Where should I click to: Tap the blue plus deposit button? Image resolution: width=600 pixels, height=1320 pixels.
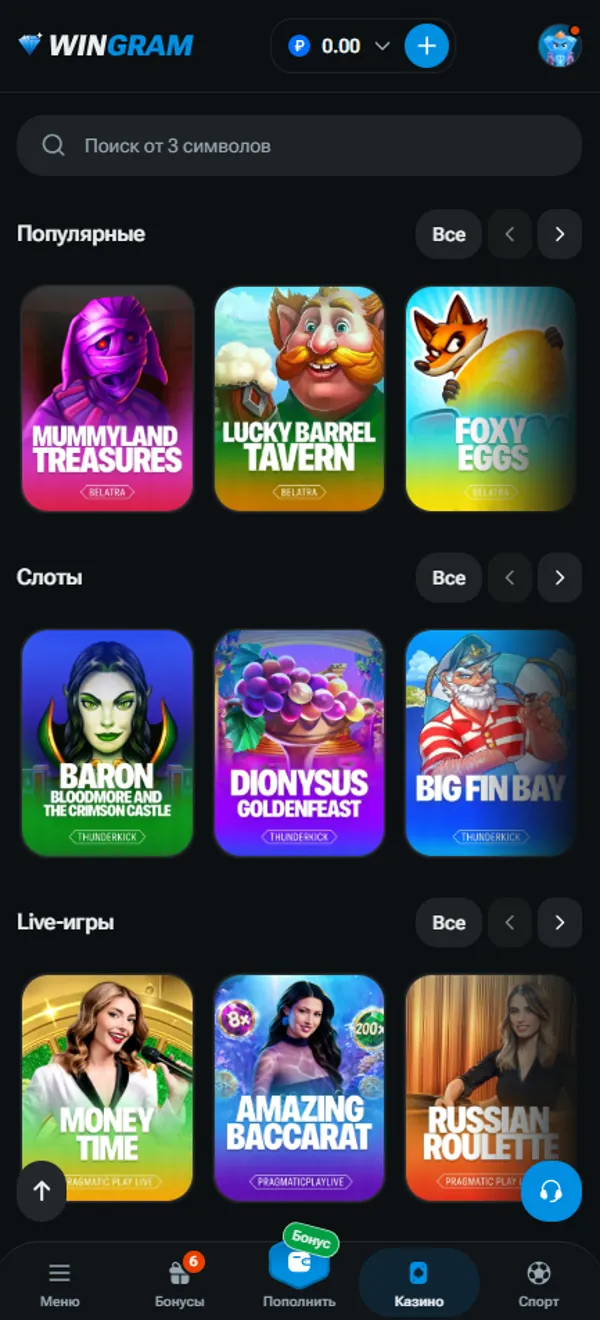pos(426,46)
